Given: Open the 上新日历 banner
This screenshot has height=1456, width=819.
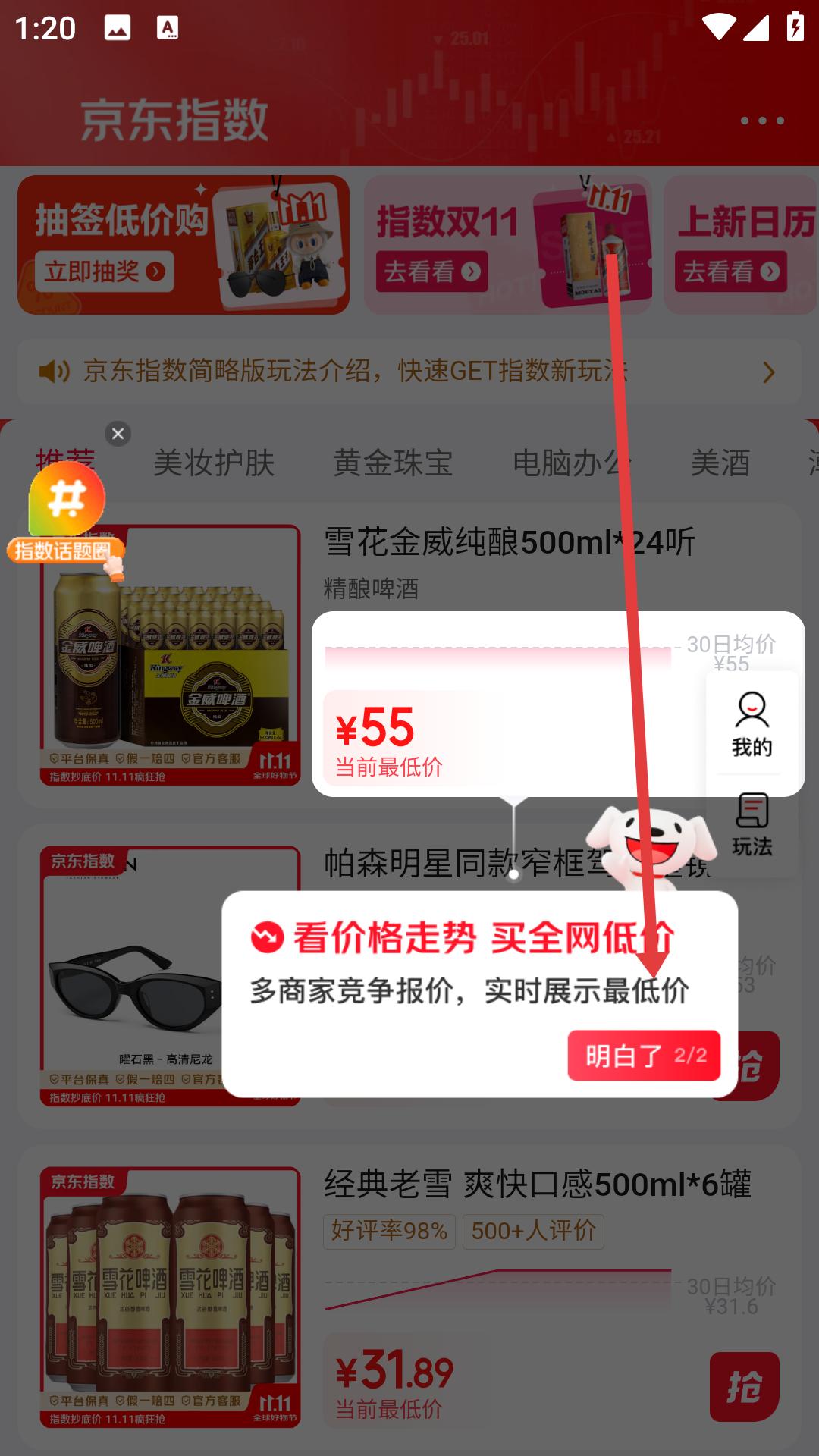Looking at the screenshot, I should tap(740, 245).
